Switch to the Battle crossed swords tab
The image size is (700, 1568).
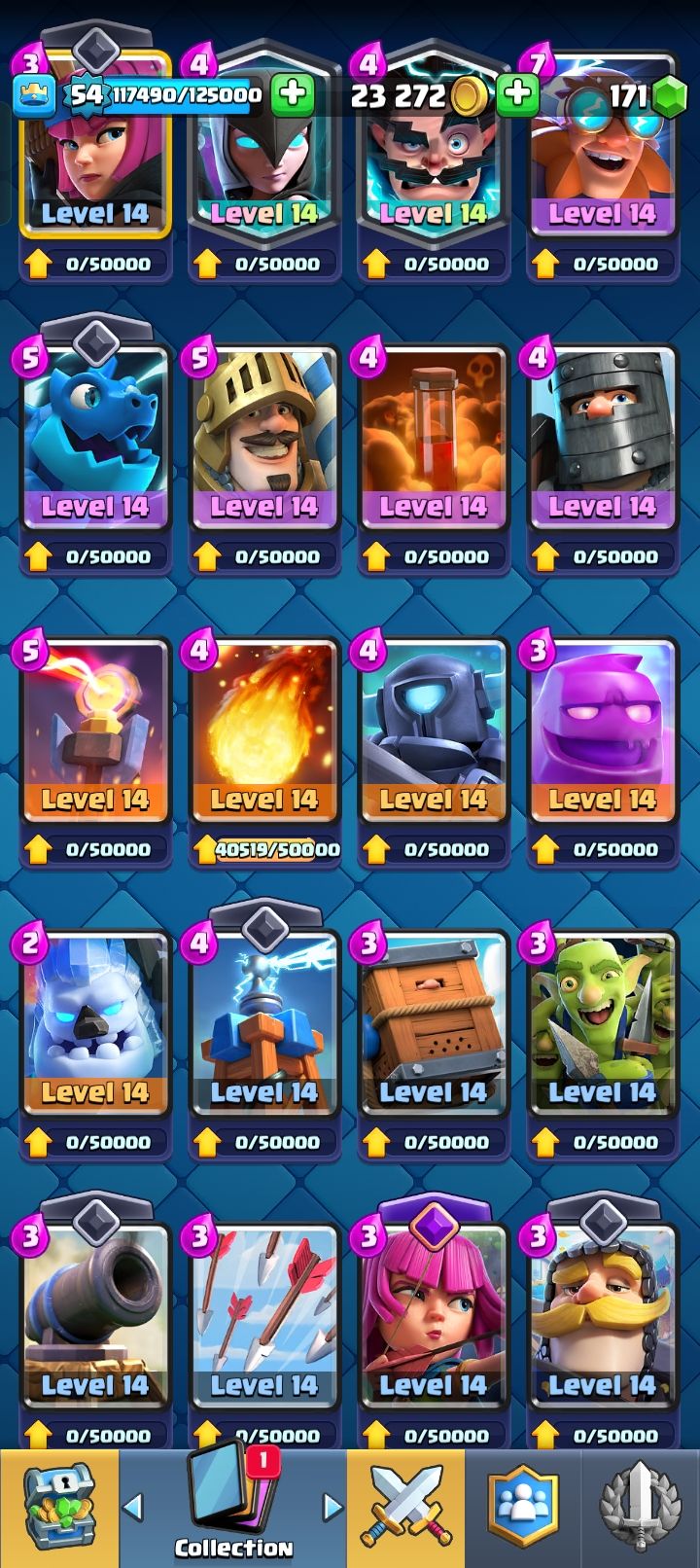pos(405,1508)
